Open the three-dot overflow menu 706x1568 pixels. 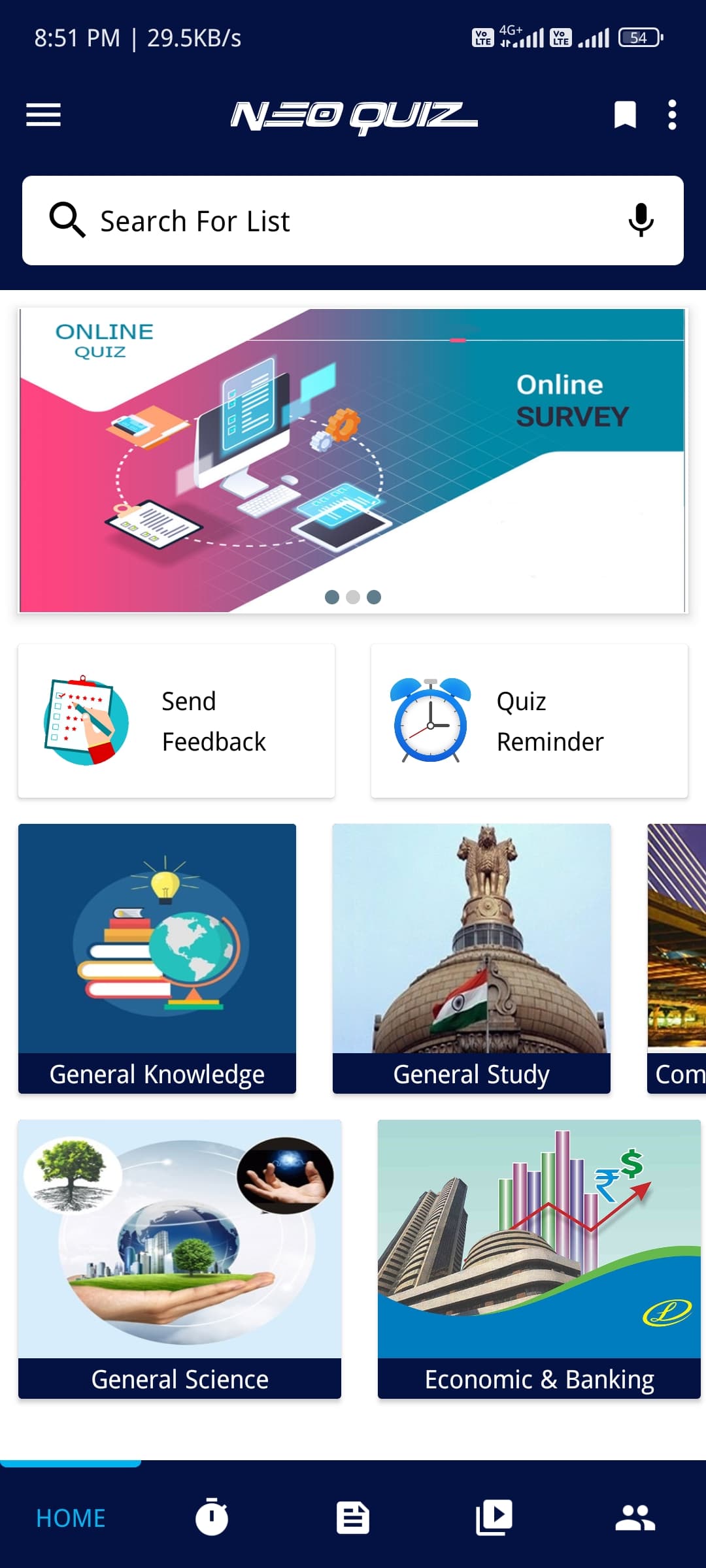pyautogui.click(x=672, y=115)
